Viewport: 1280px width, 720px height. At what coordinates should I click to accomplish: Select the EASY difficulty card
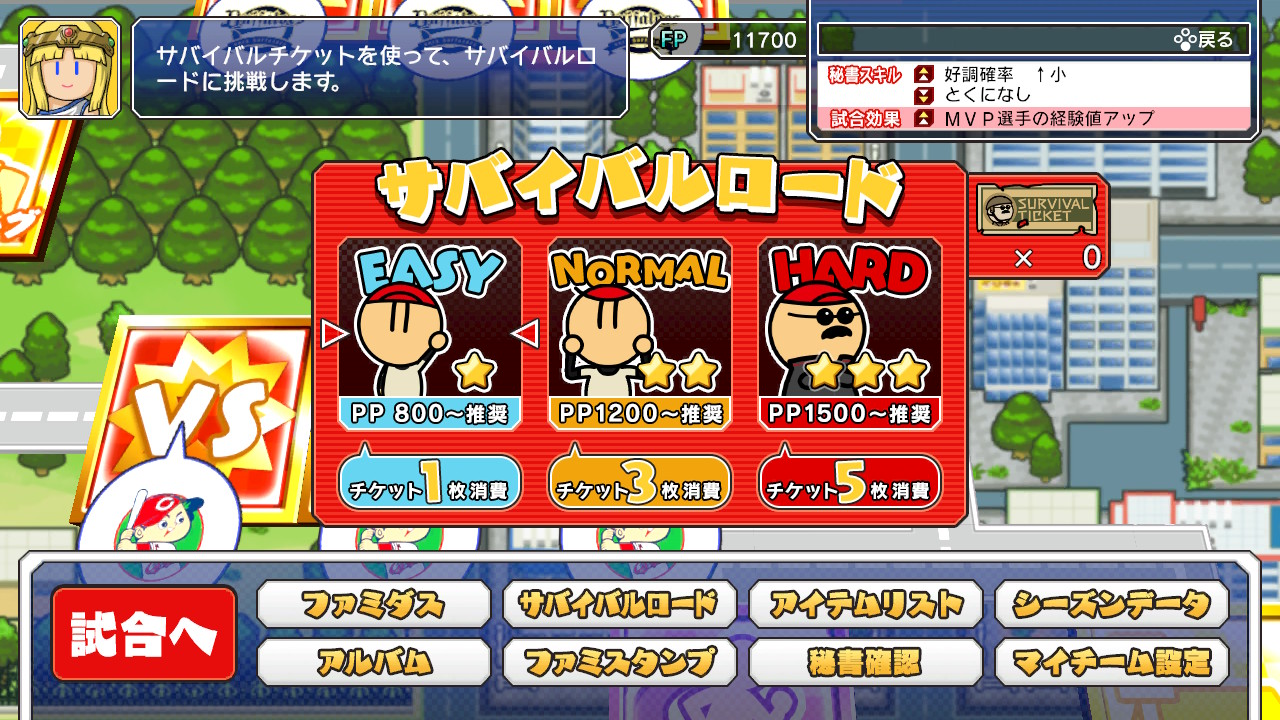(x=430, y=332)
